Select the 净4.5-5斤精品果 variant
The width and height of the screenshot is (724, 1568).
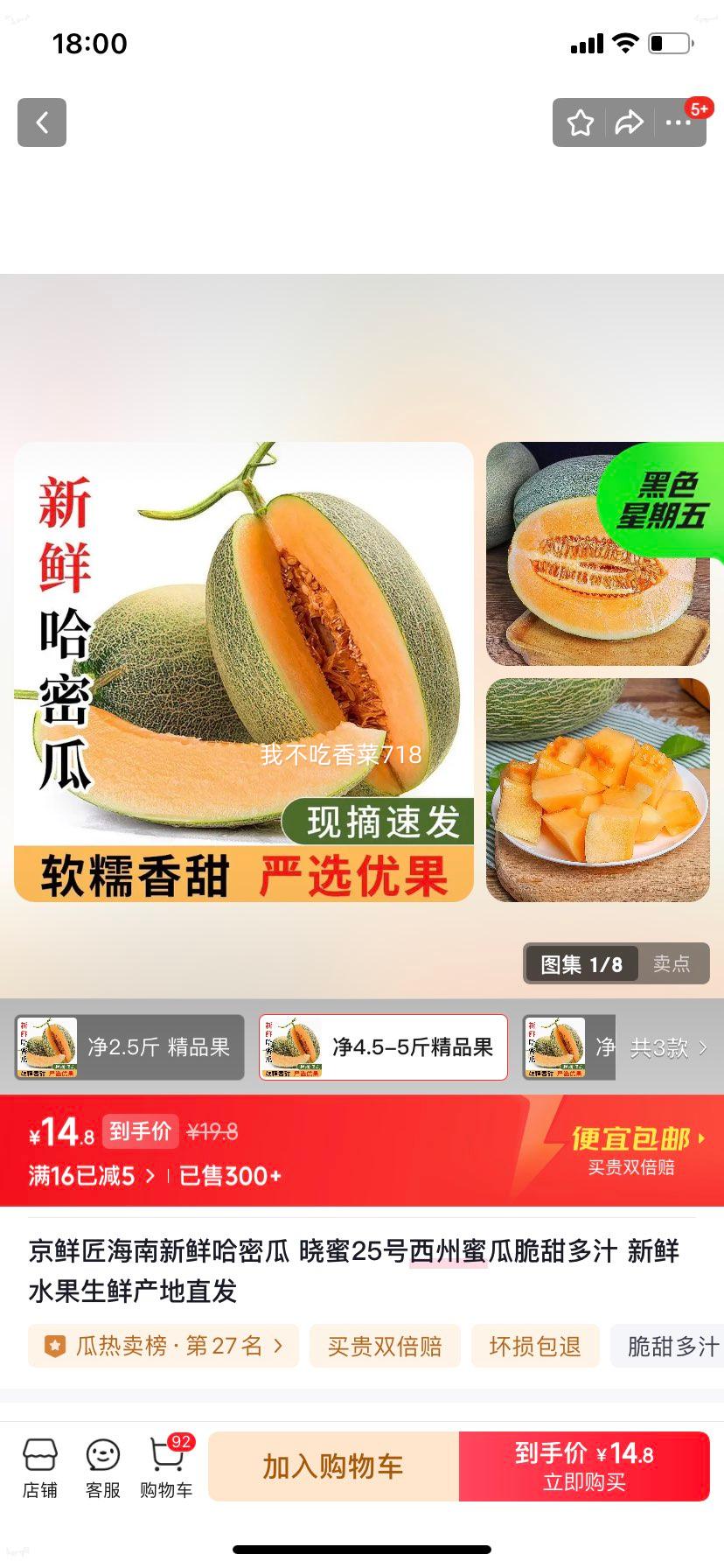[382, 1046]
